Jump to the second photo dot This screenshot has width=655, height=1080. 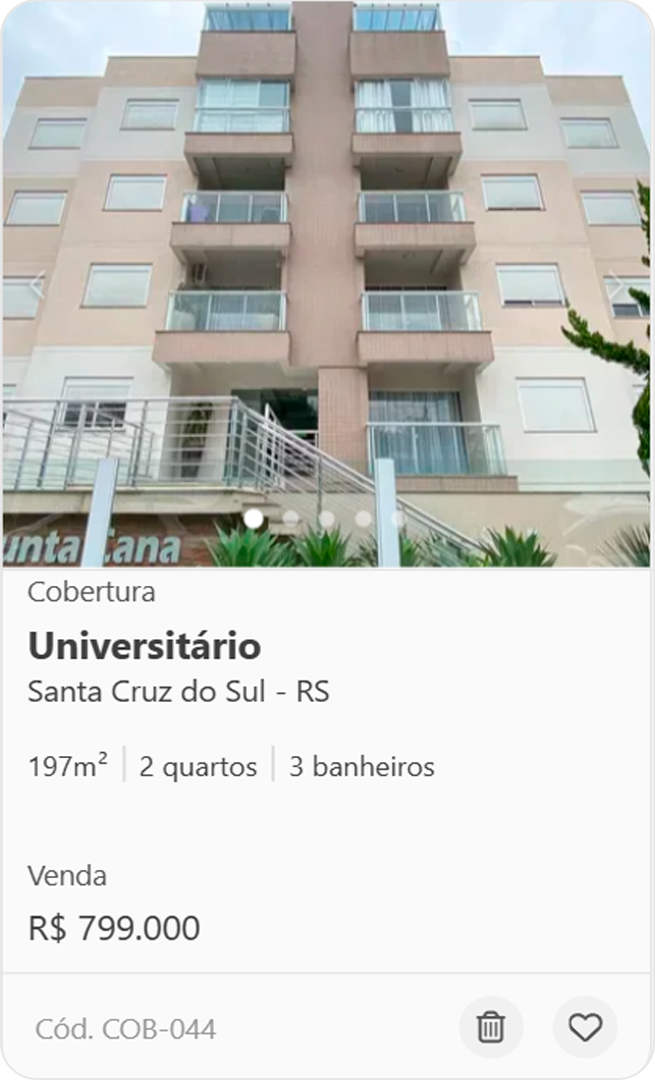click(x=290, y=518)
